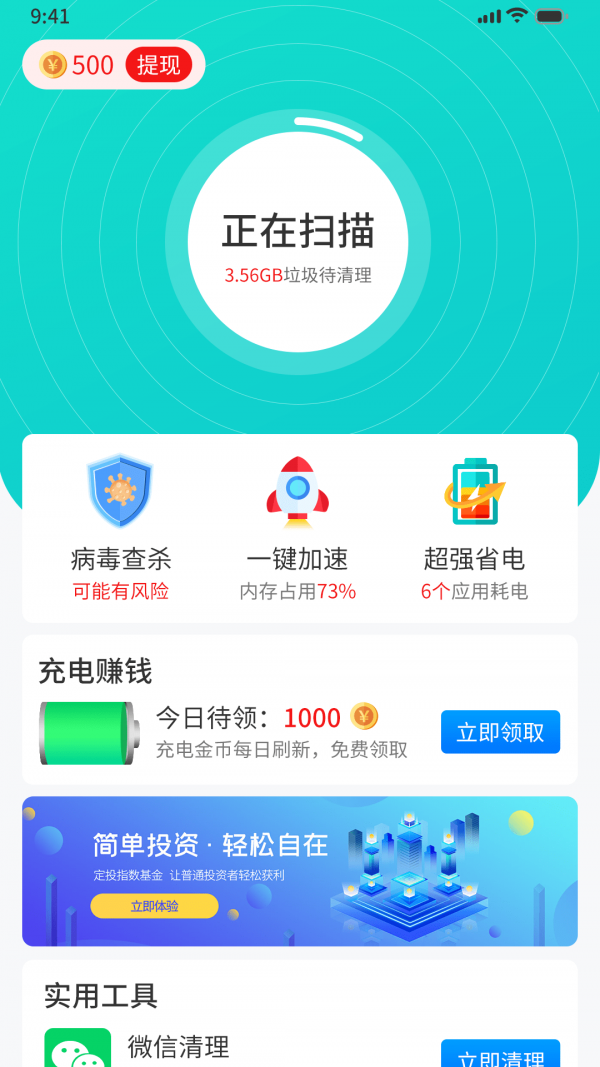Tap the 提现 withdraw button

[x=158, y=65]
